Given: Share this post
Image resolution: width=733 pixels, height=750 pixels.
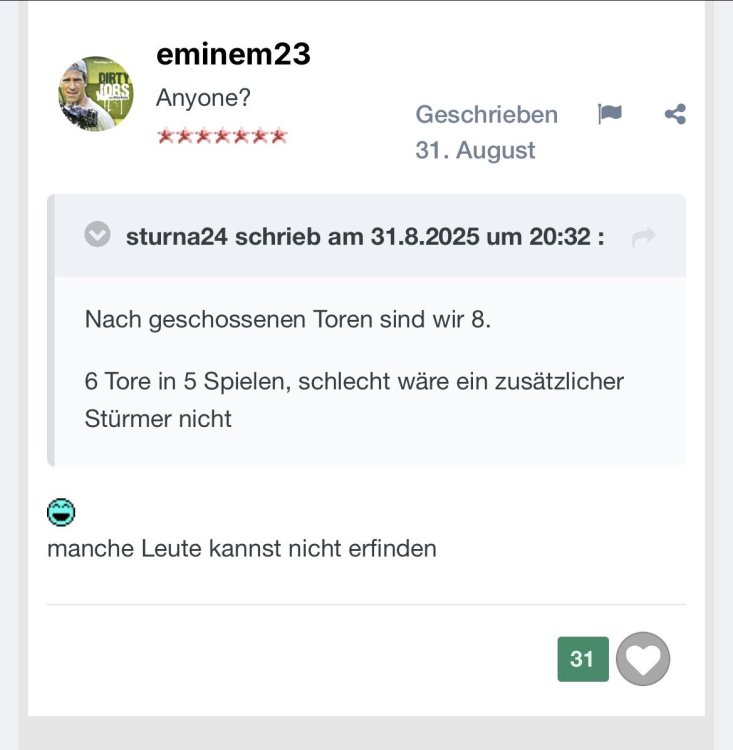Looking at the screenshot, I should point(675,114).
